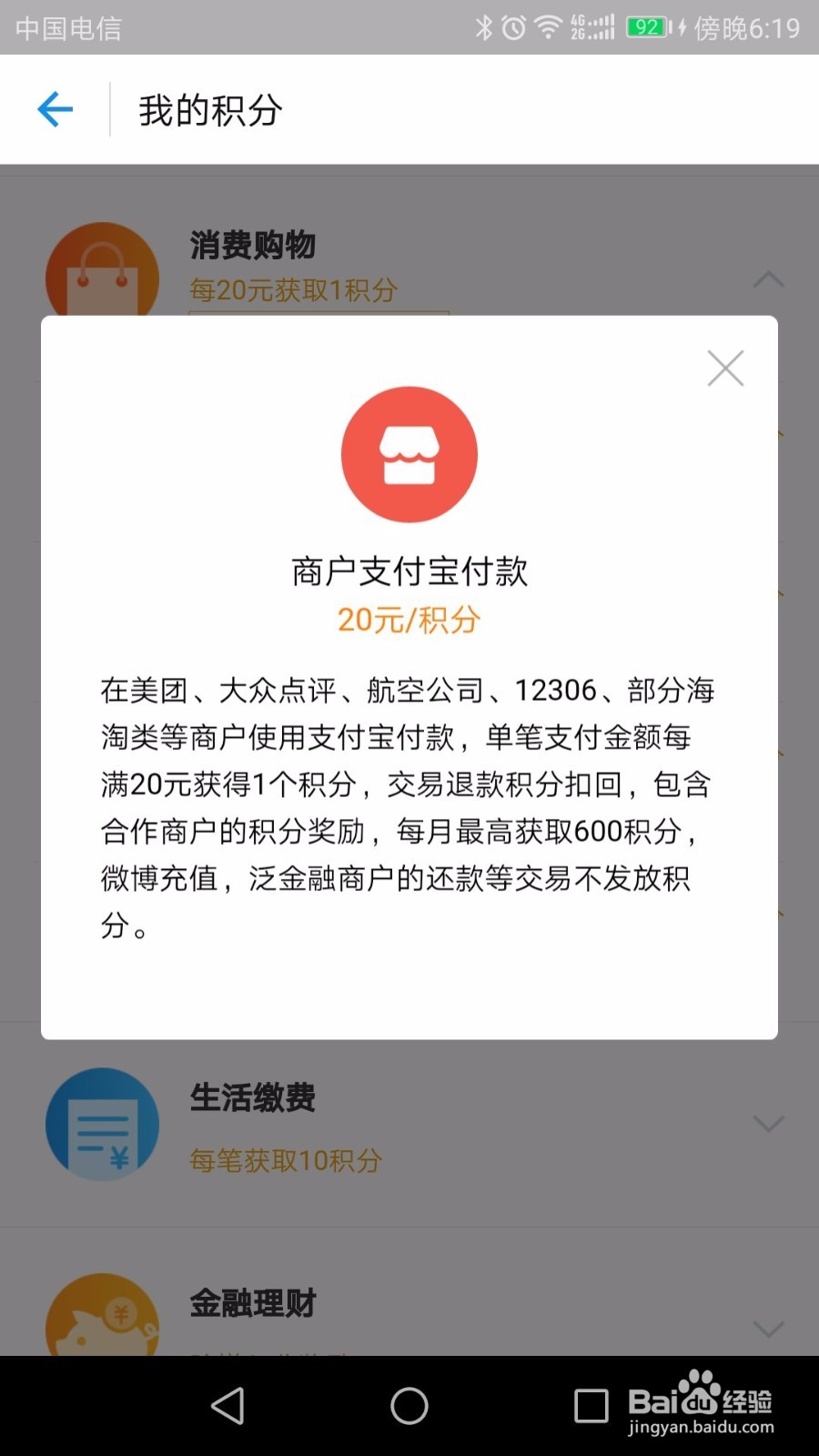Viewport: 819px width, 1456px height.
Task: Tap the blue back arrow beside 我的积分
Action: 55,108
